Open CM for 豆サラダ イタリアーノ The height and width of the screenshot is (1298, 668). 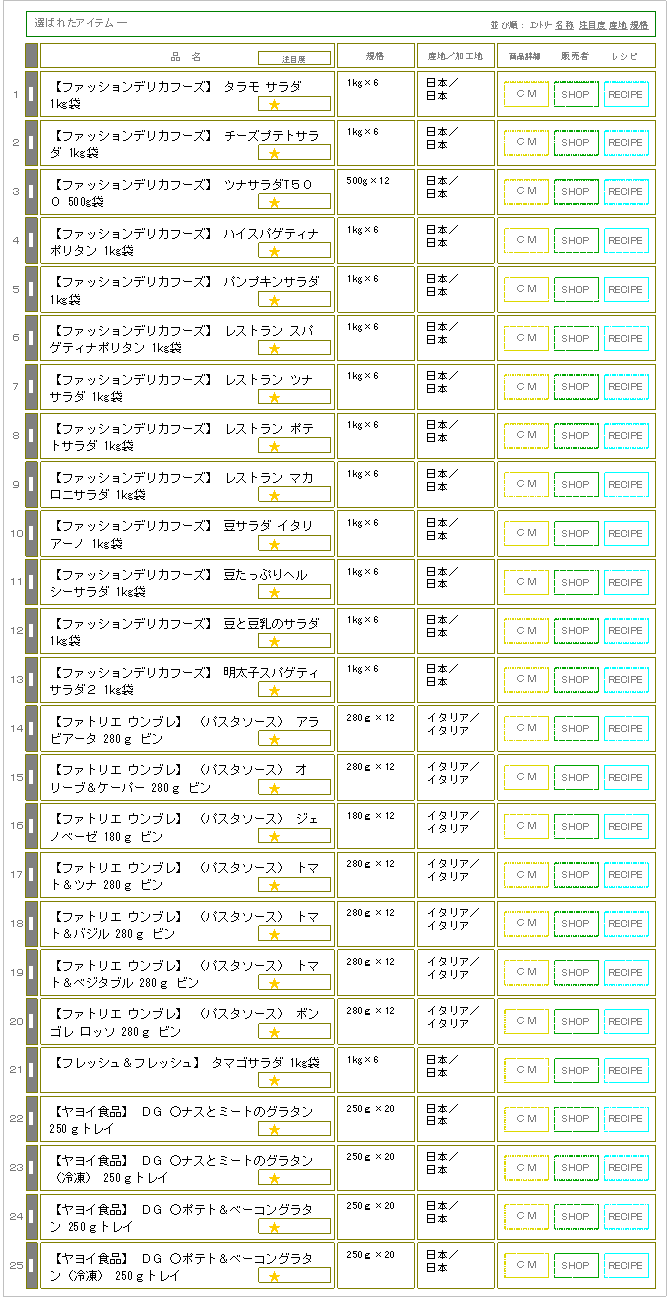click(x=526, y=533)
